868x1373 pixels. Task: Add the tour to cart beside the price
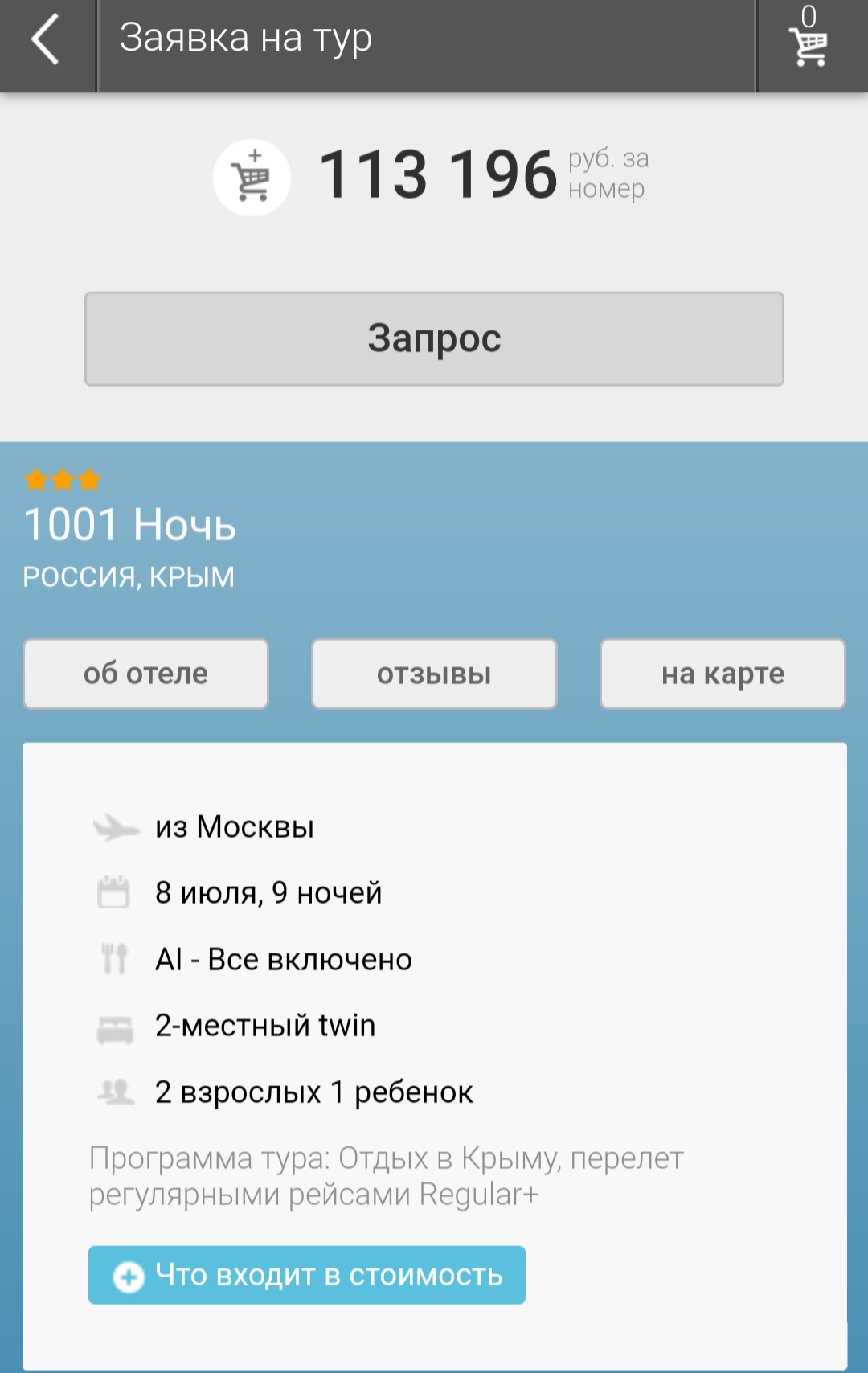(252, 178)
